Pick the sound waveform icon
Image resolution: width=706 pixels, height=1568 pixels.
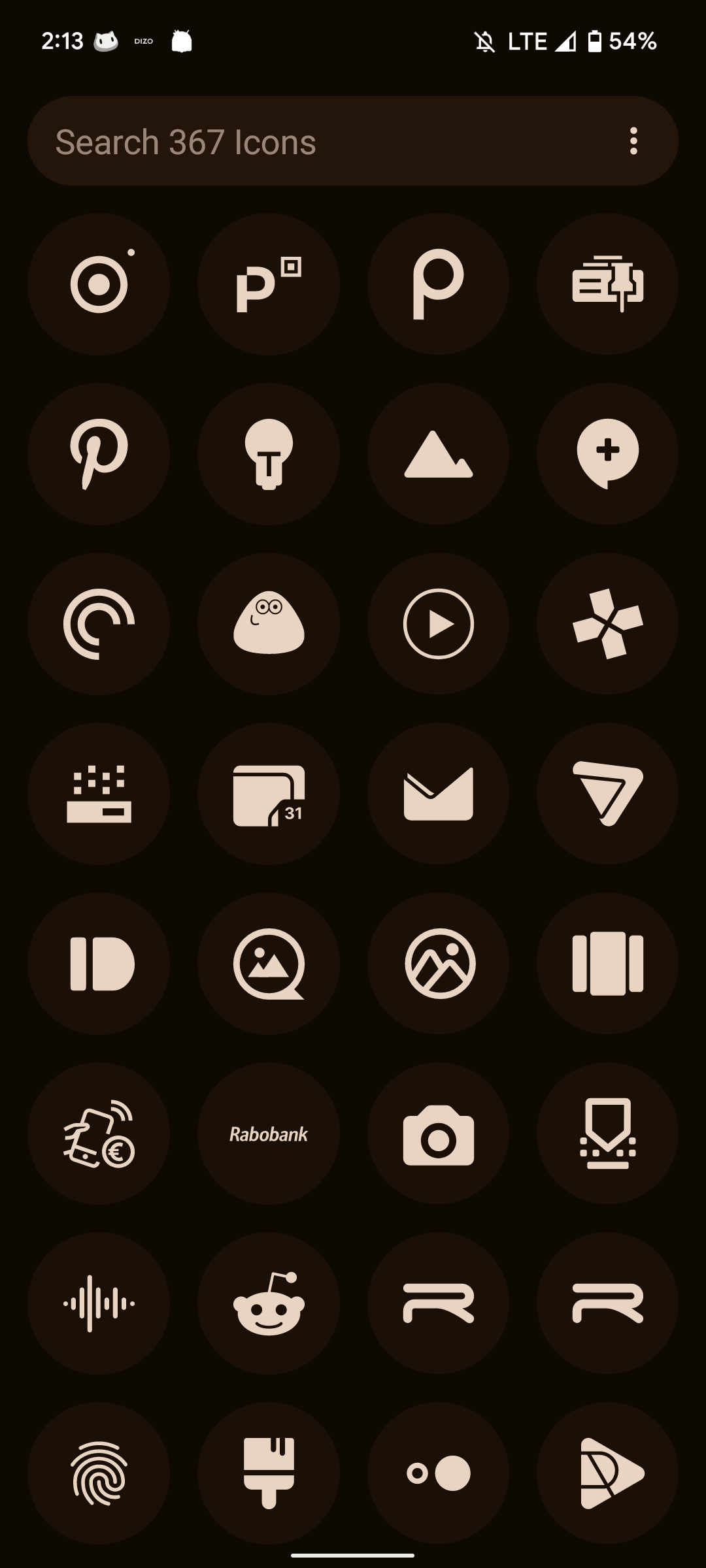point(99,1303)
